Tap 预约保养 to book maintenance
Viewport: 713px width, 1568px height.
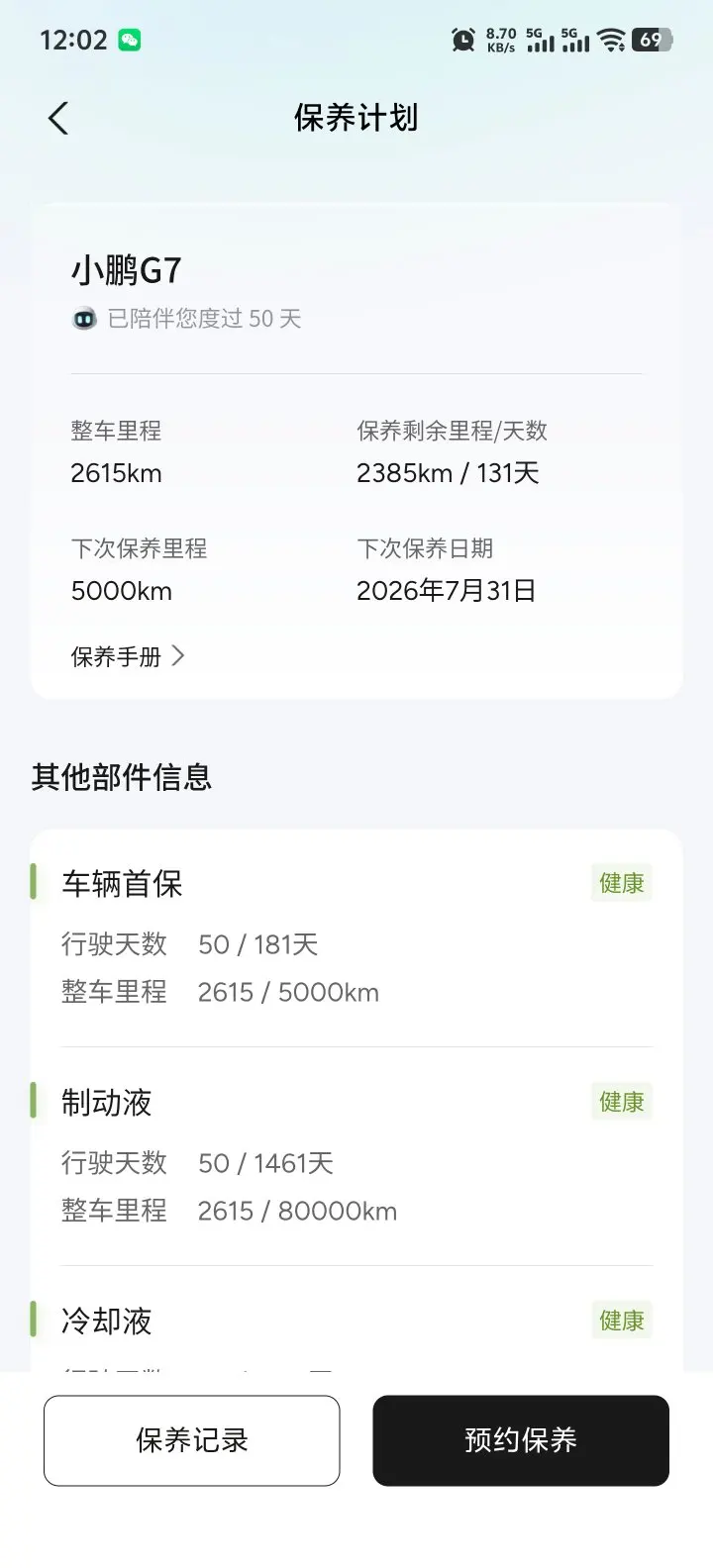point(521,1440)
